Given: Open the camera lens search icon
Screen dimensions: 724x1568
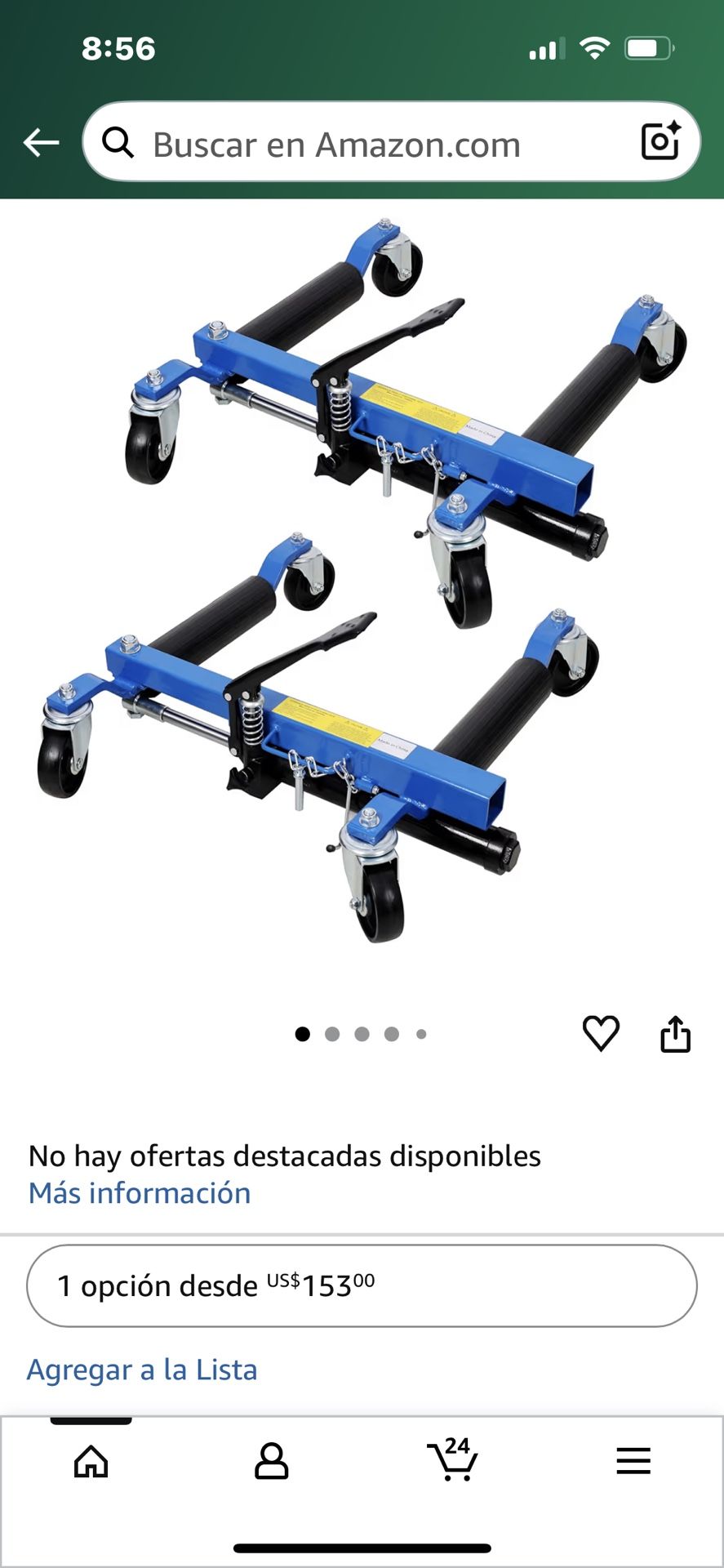Looking at the screenshot, I should [x=660, y=141].
